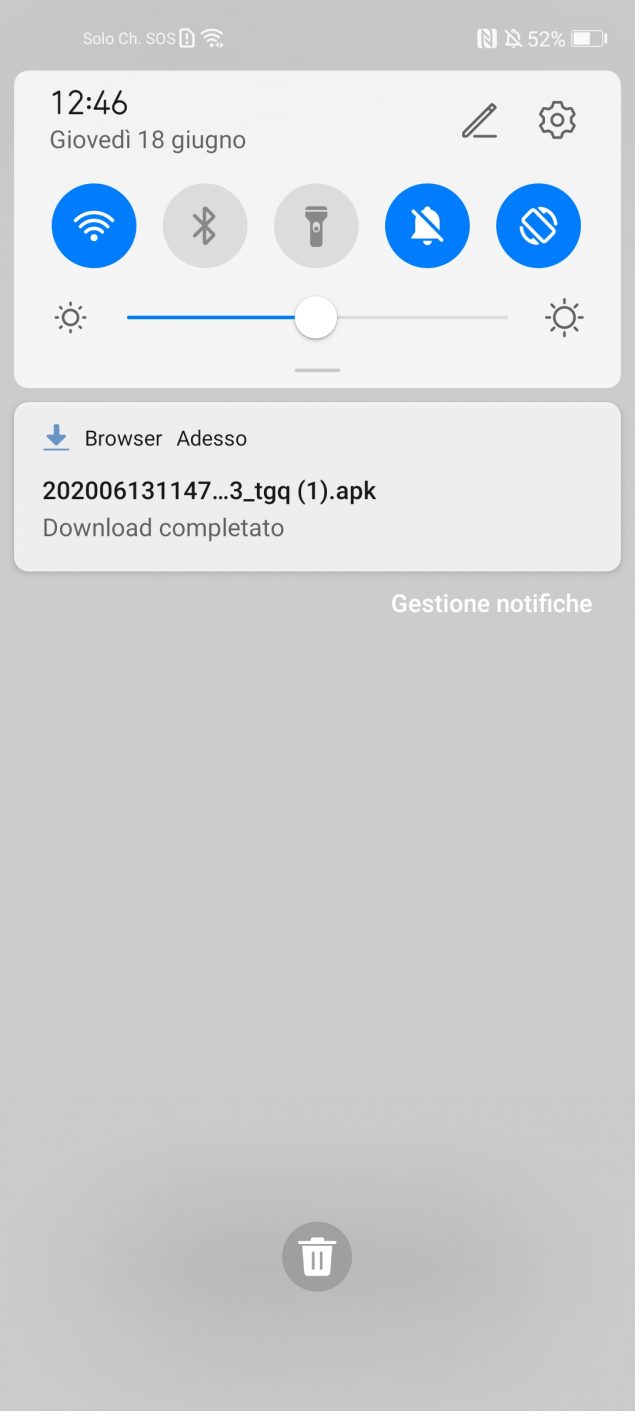The height and width of the screenshot is (1411, 635).
Task: Toggle the auto-rotate quick setting
Action: pyautogui.click(x=538, y=226)
